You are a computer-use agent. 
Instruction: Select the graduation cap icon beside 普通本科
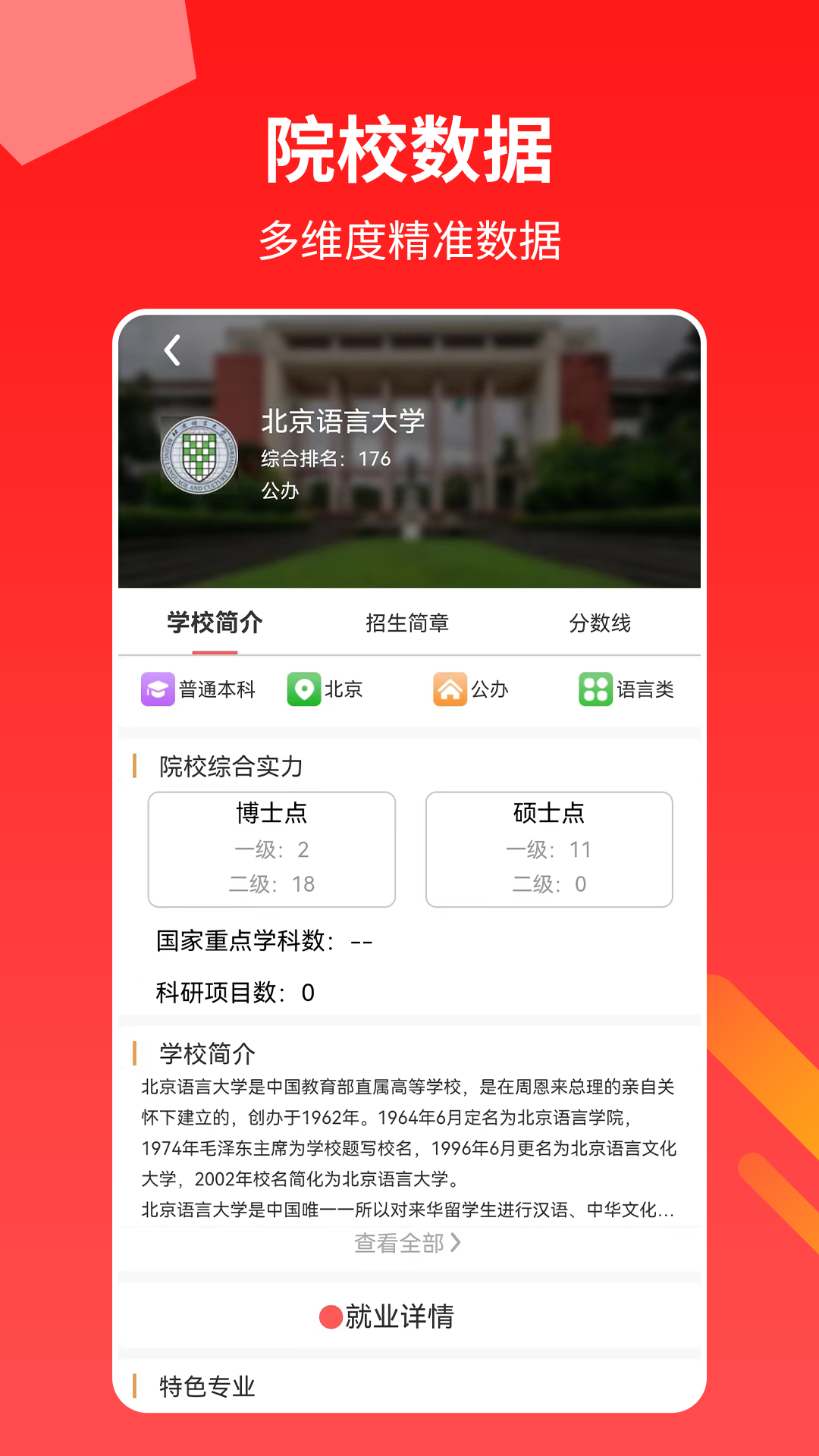tap(157, 689)
